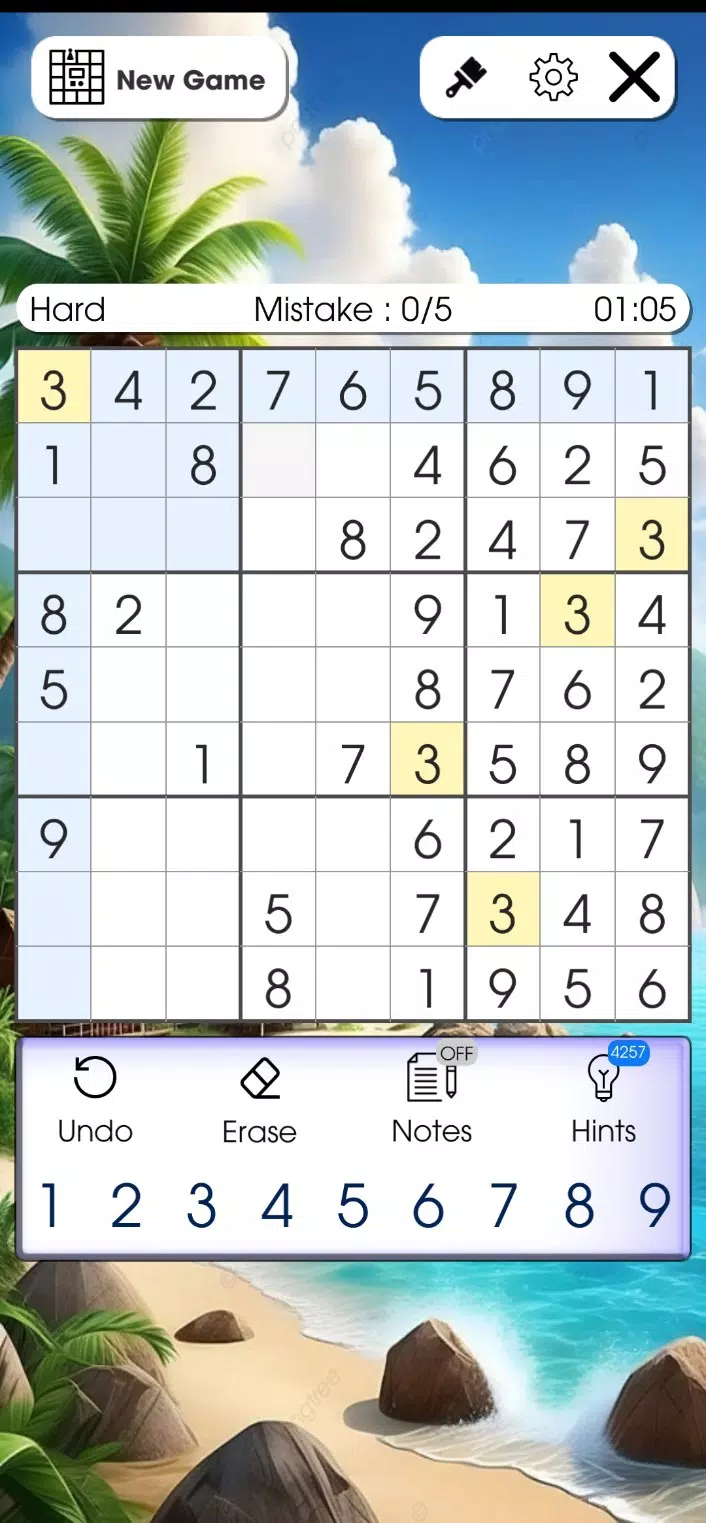The image size is (706, 1523).
Task: Choose number 8 on the number pad
Action: click(579, 1206)
